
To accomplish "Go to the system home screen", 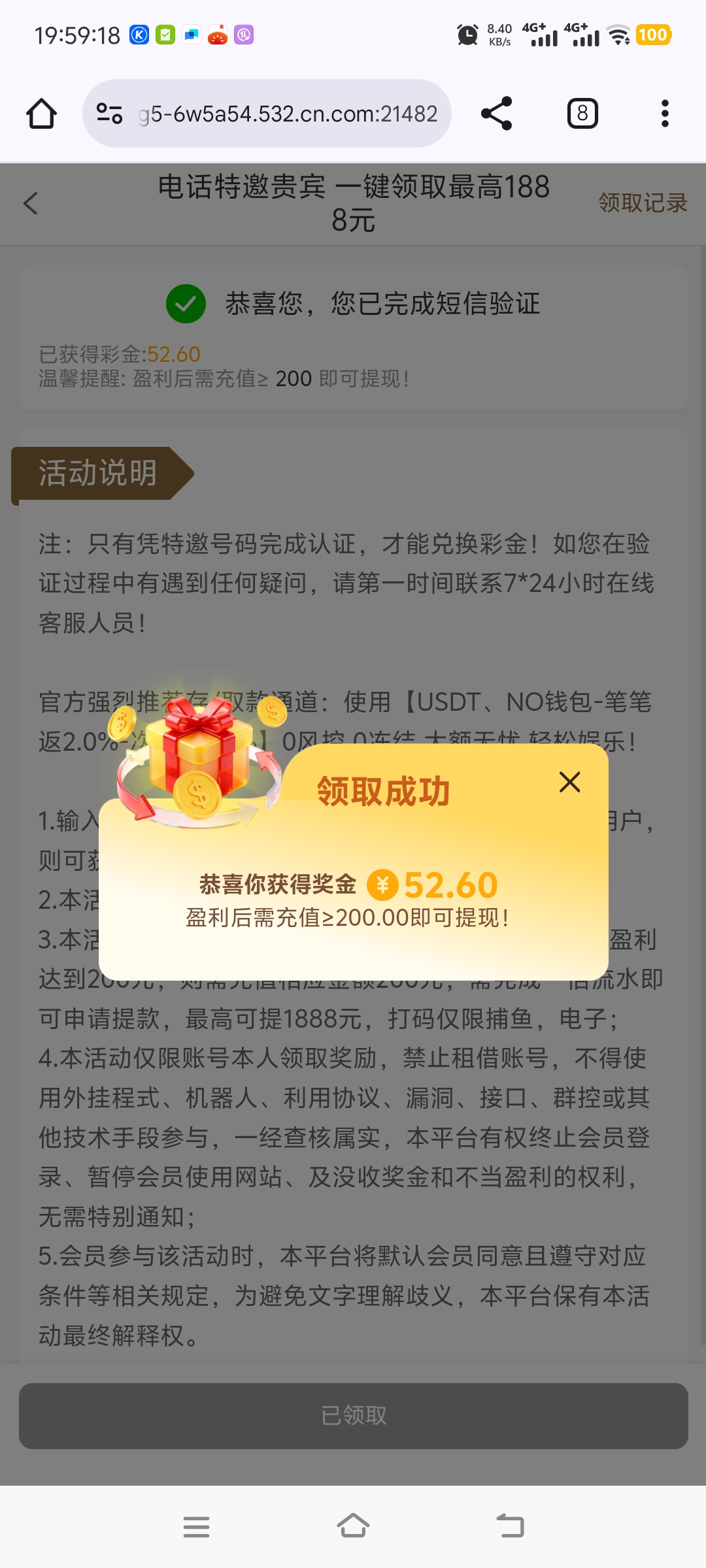I will 353,1526.
